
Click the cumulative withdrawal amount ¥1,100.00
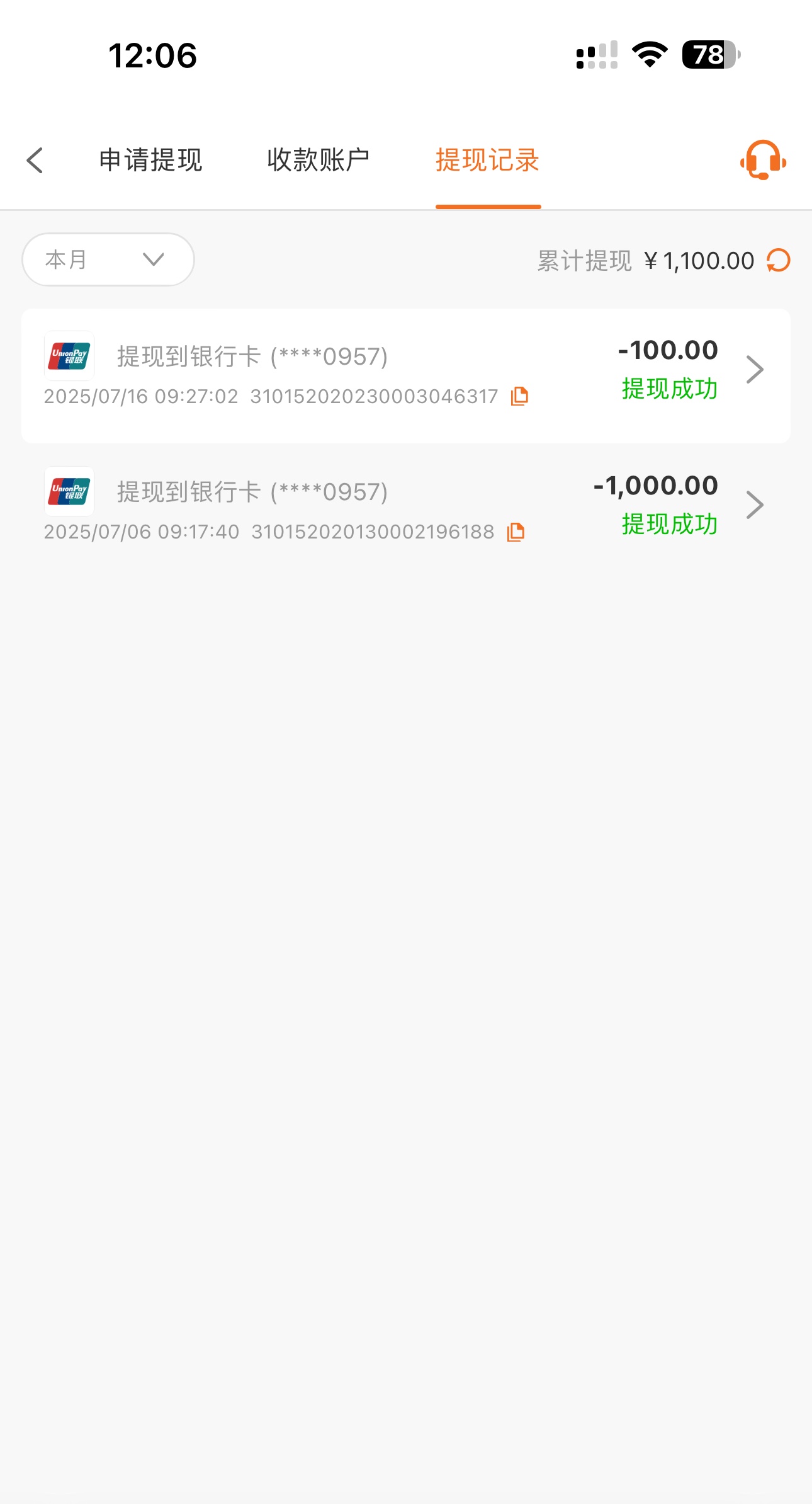(x=697, y=260)
